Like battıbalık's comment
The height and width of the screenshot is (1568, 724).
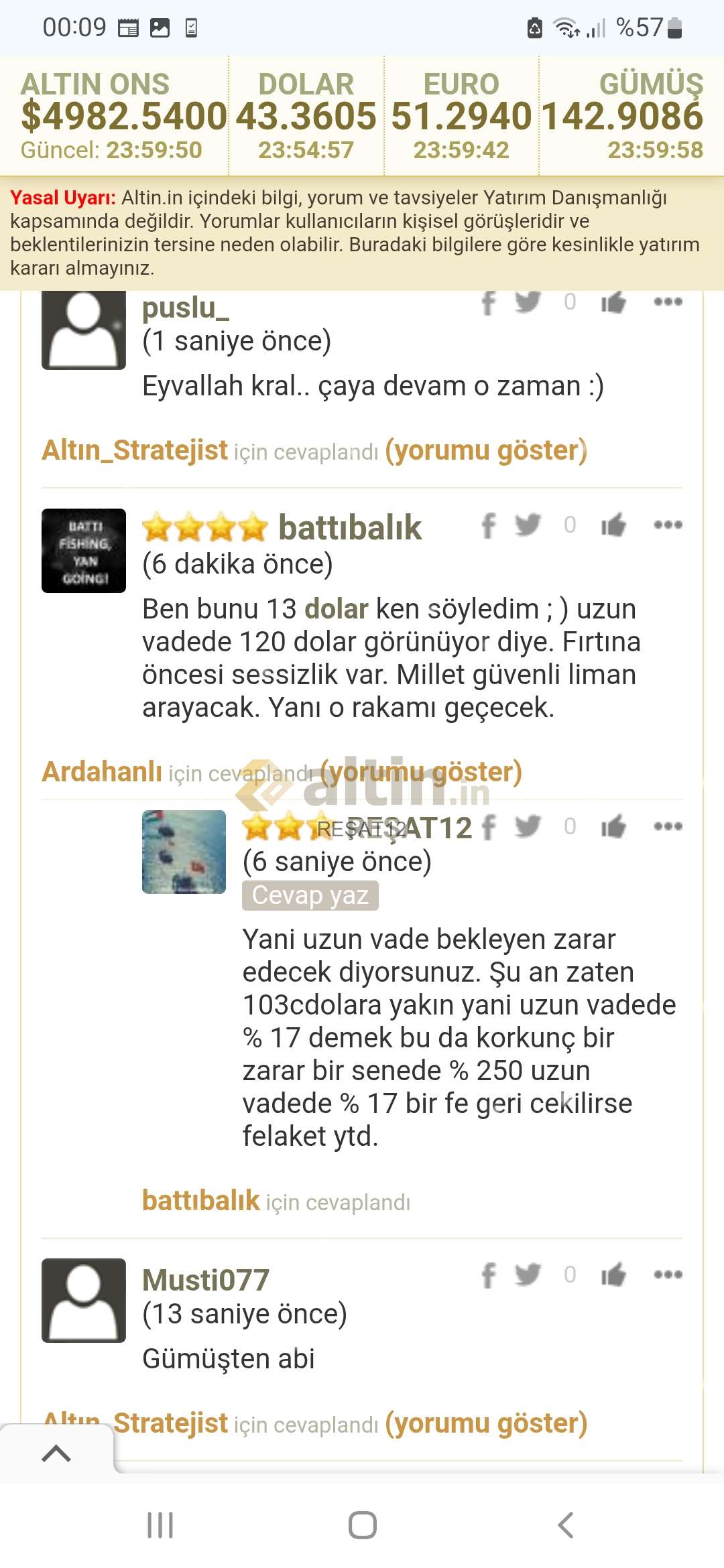(613, 525)
